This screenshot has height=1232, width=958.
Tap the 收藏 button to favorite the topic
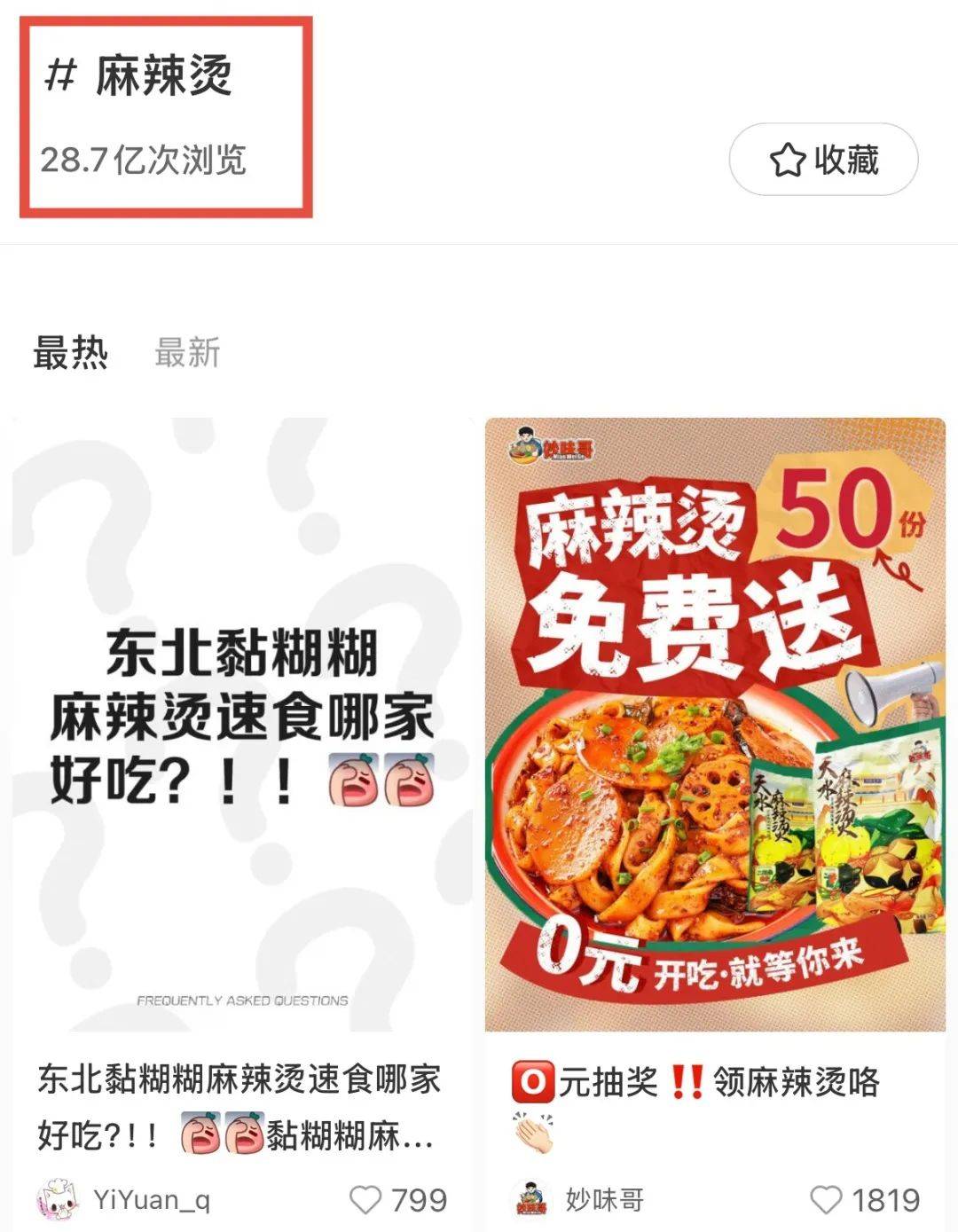pos(822,161)
